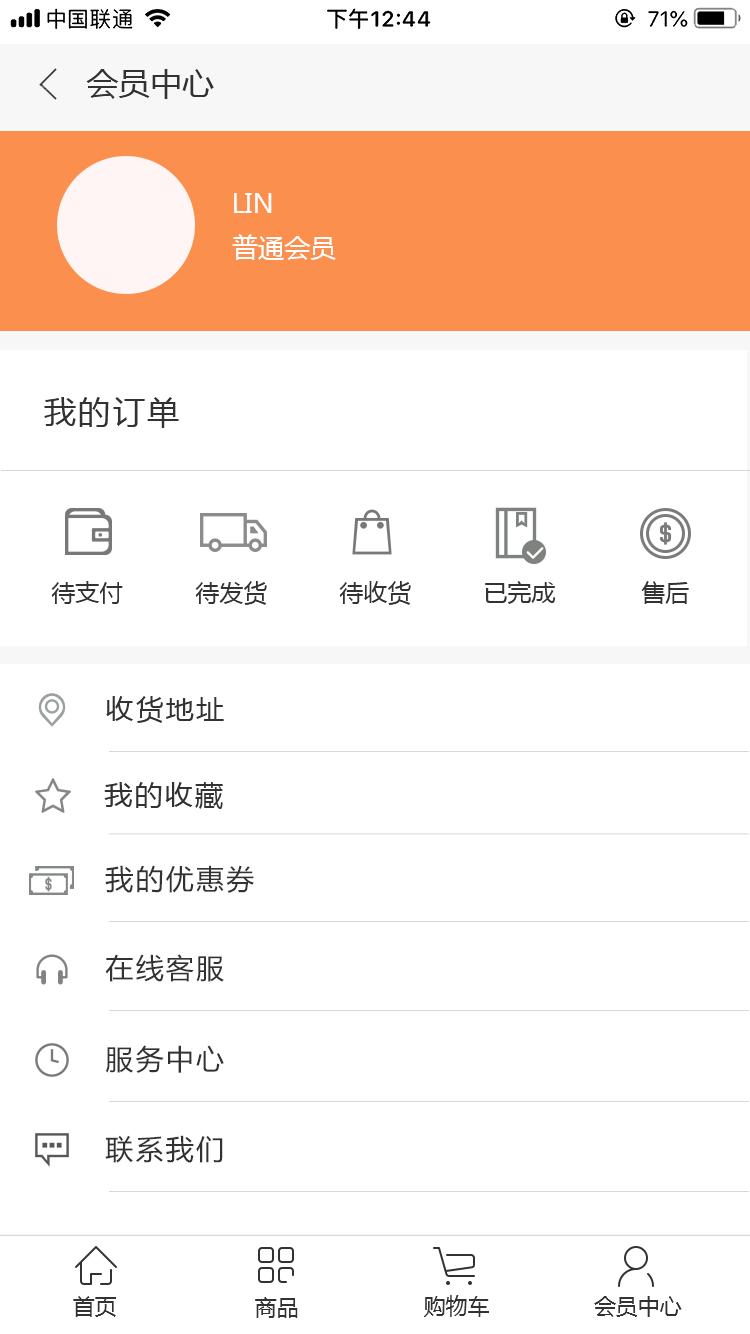View 我的收藏 favorites list

[x=375, y=795]
